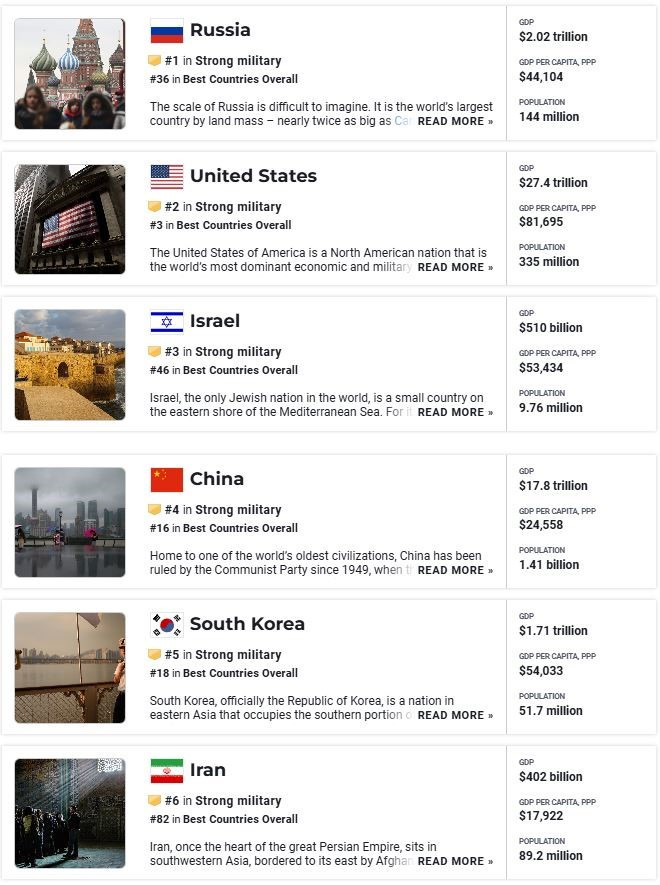View the China skyline thumbnail
This screenshot has width=660, height=885.
[x=70, y=522]
